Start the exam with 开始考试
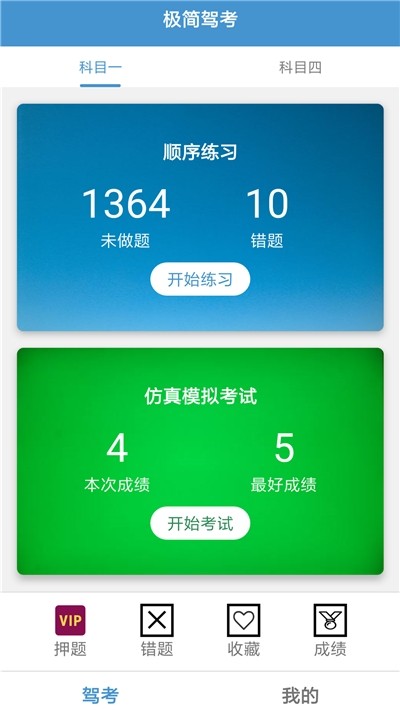The image size is (400, 710). [200, 523]
